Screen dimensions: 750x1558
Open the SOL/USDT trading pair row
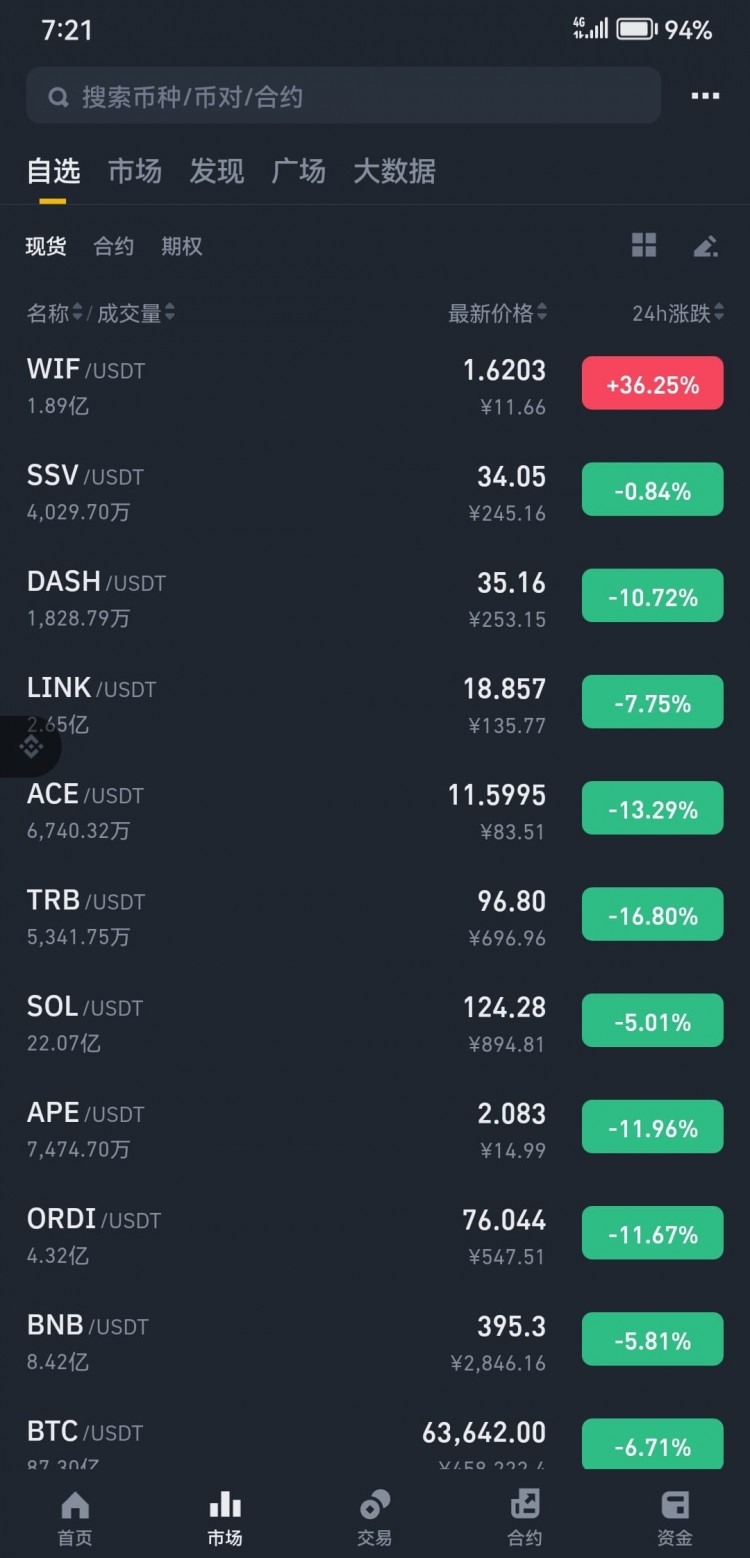(300, 1020)
